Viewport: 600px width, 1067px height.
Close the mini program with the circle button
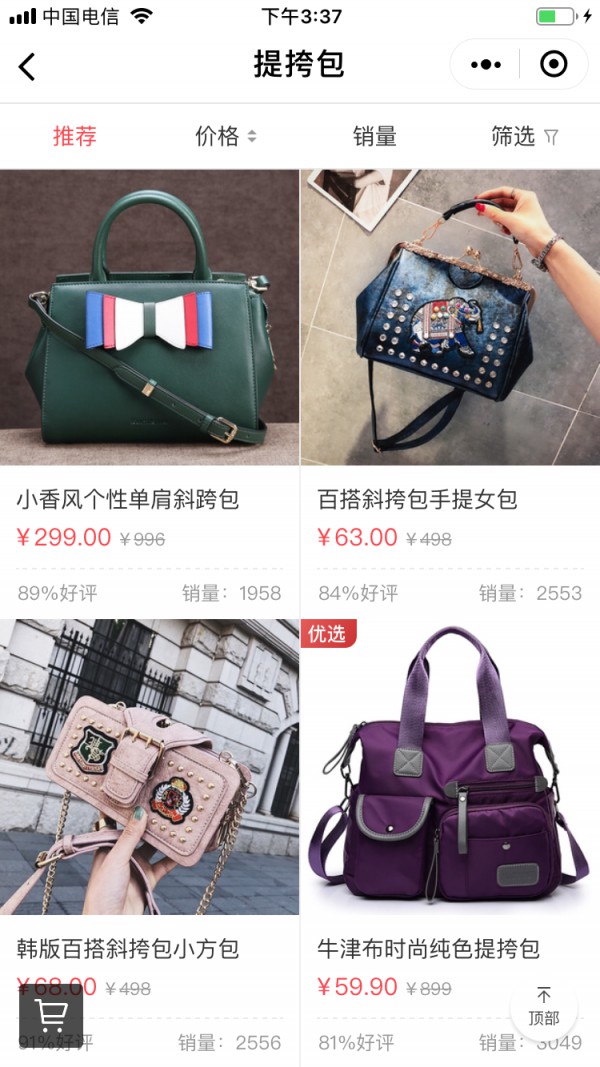click(553, 65)
